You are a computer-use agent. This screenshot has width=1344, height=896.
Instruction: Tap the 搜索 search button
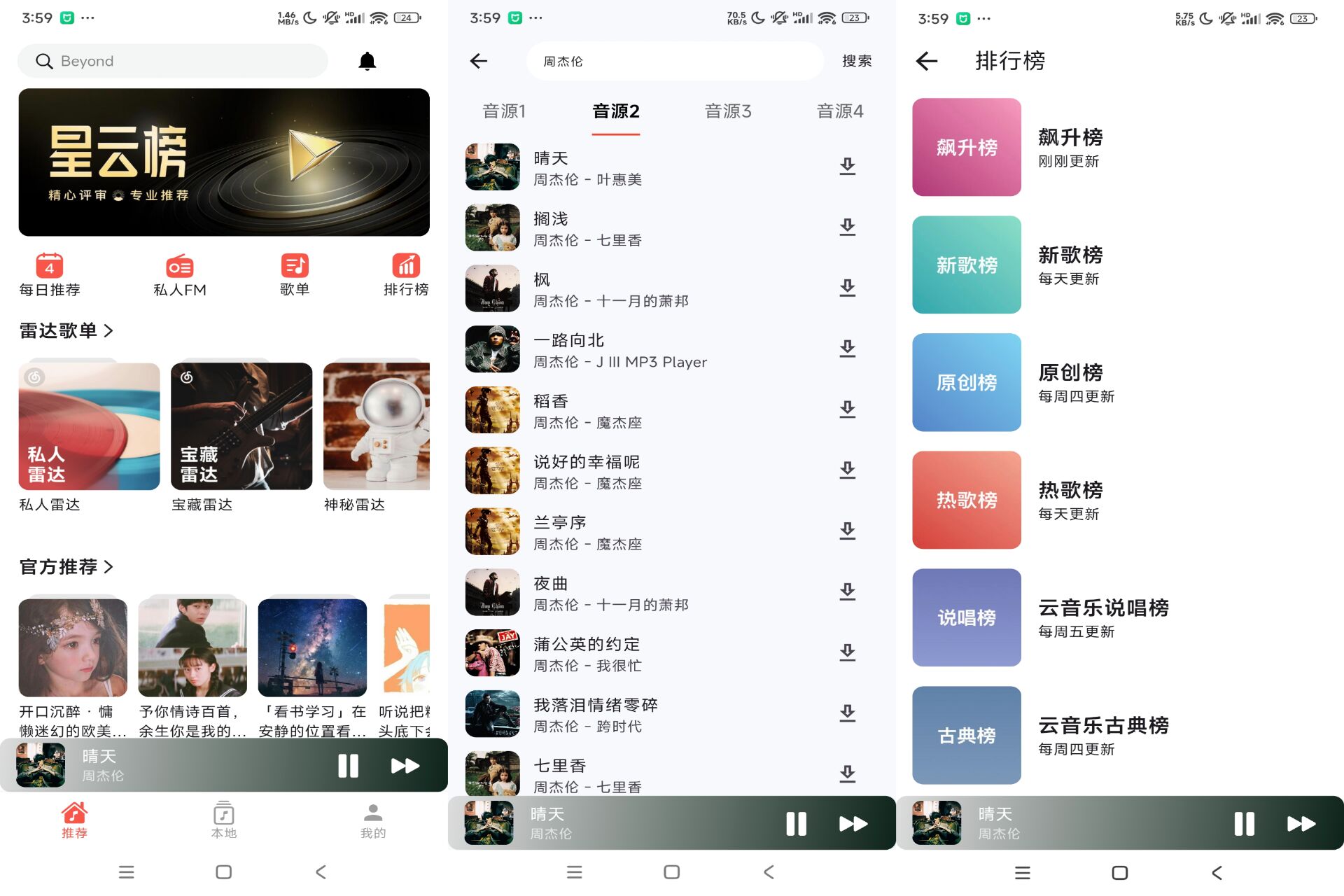tap(857, 62)
